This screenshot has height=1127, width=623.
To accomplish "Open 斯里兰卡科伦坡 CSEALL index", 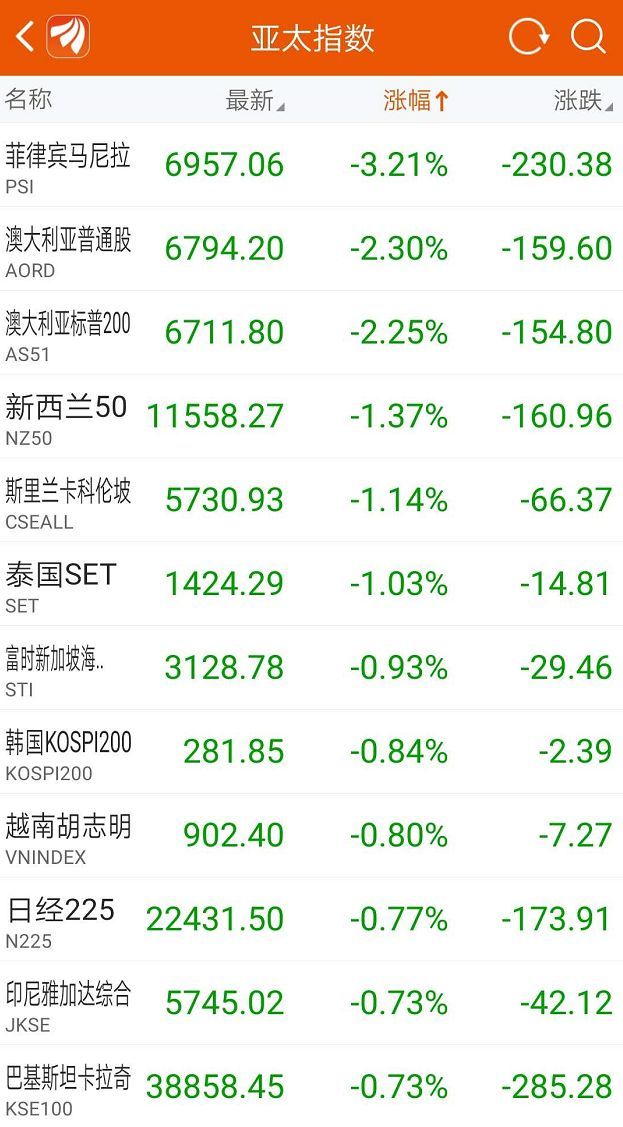I will coord(311,500).
